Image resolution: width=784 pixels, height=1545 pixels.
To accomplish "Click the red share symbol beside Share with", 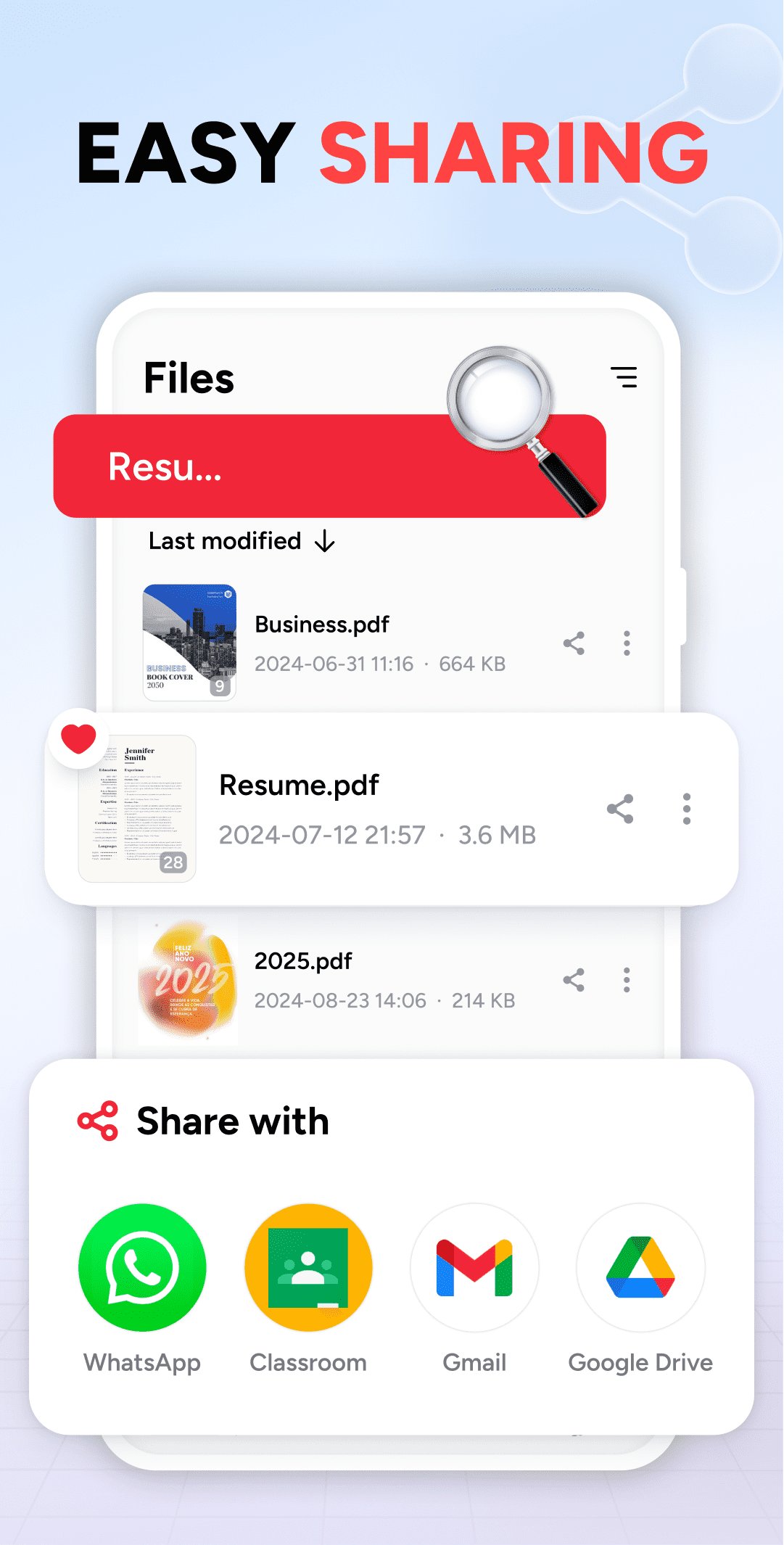I will tap(97, 1120).
